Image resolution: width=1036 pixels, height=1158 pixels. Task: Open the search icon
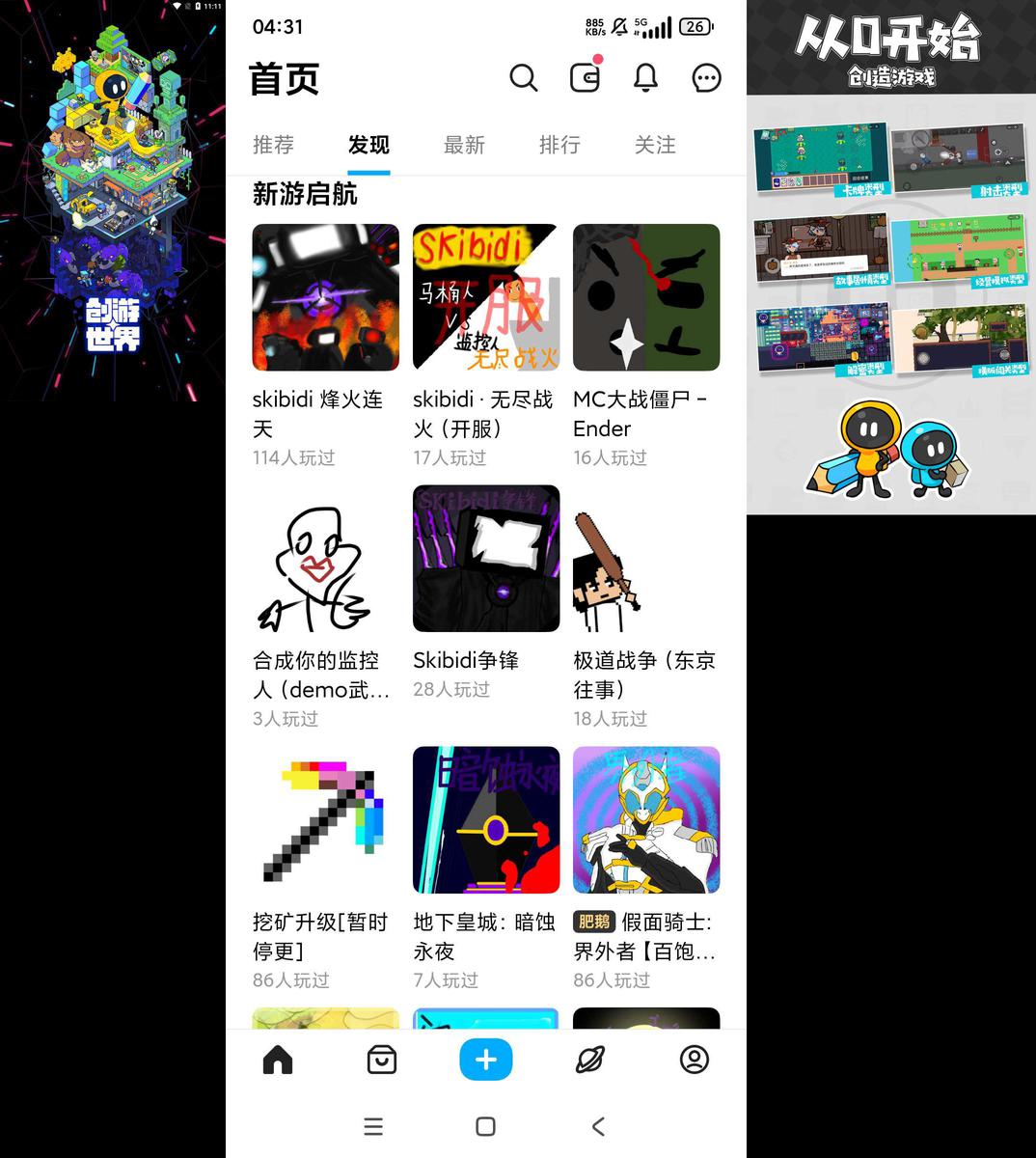[523, 78]
